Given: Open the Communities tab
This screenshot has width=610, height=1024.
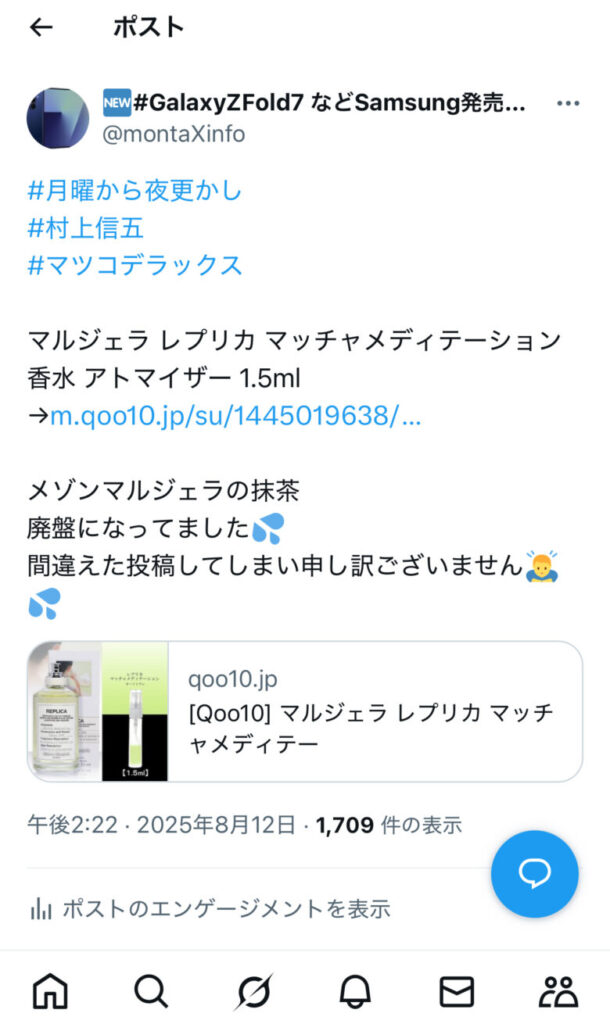Looking at the screenshot, I should coord(558,991).
